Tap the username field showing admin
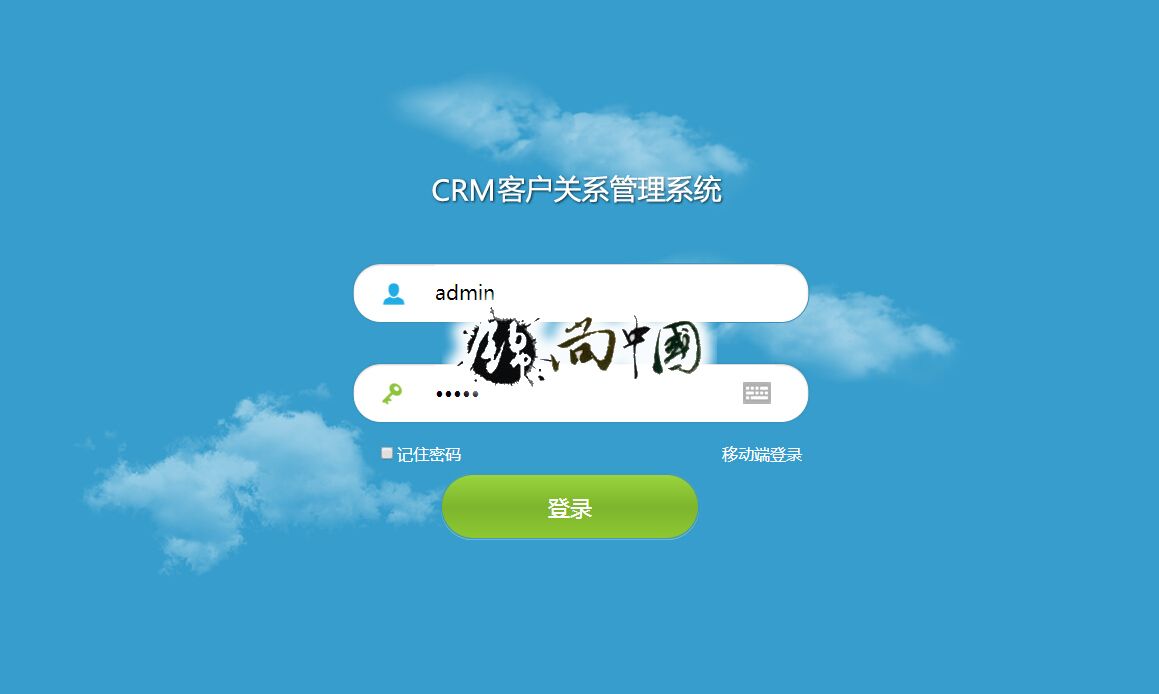The height and width of the screenshot is (694, 1159). coord(600,293)
